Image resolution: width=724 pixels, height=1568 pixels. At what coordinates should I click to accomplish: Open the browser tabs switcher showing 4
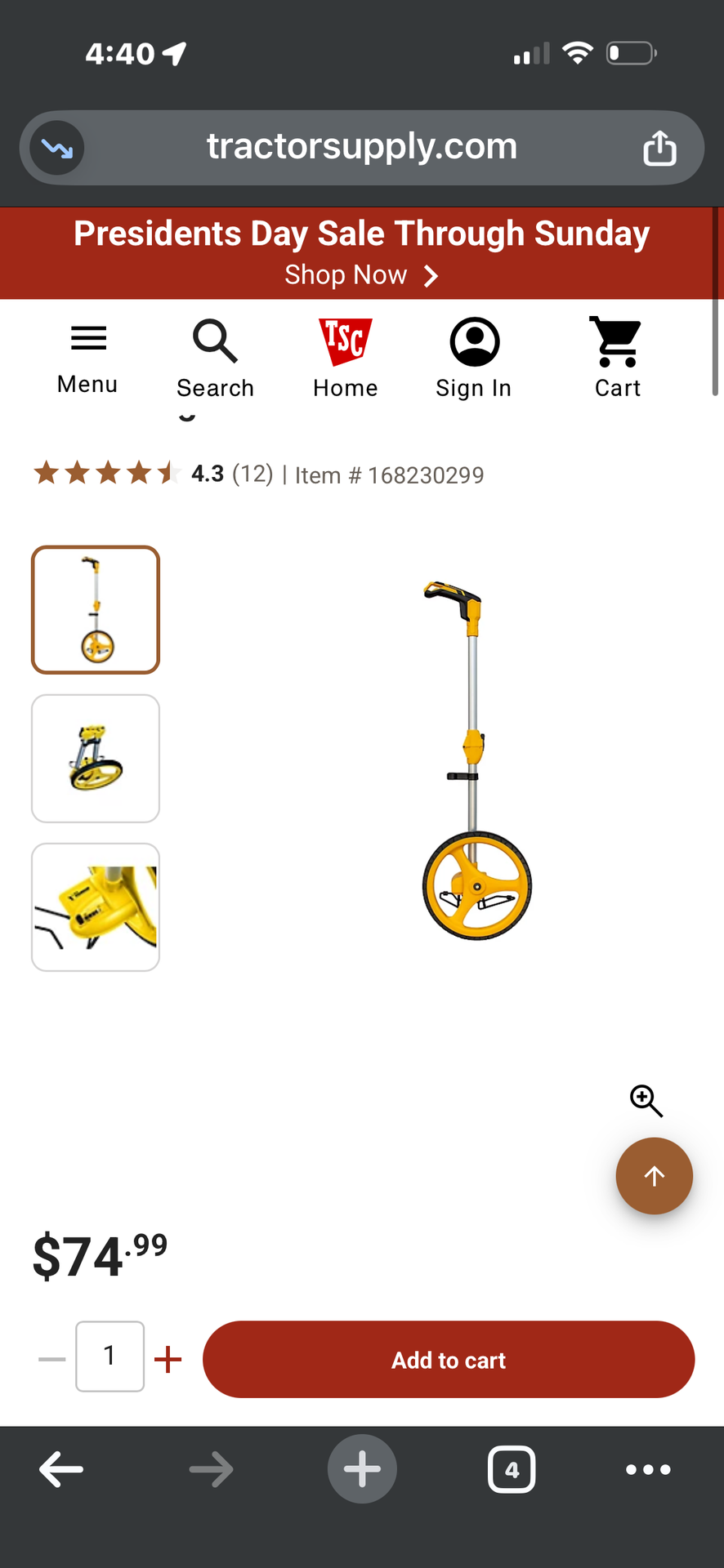coord(512,1469)
